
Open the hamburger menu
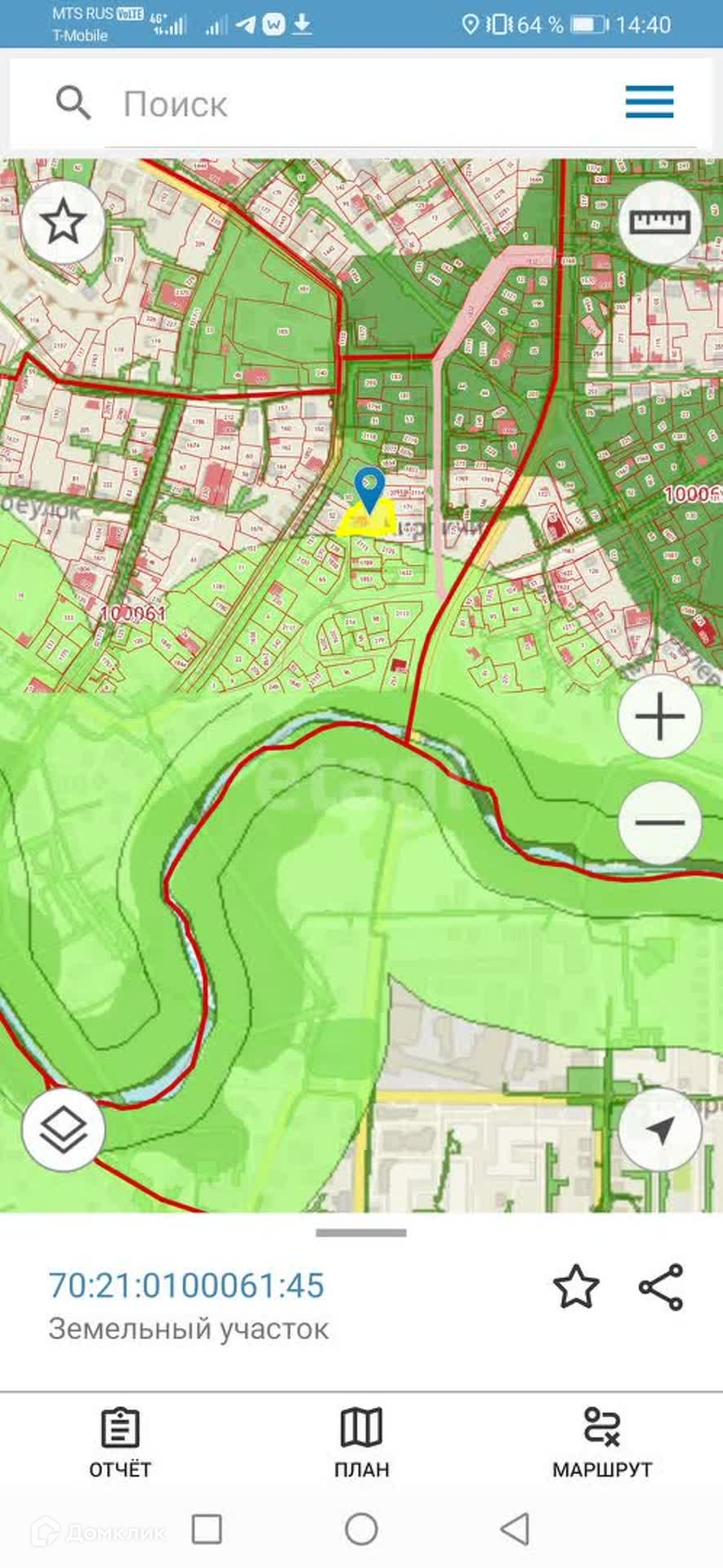[649, 102]
